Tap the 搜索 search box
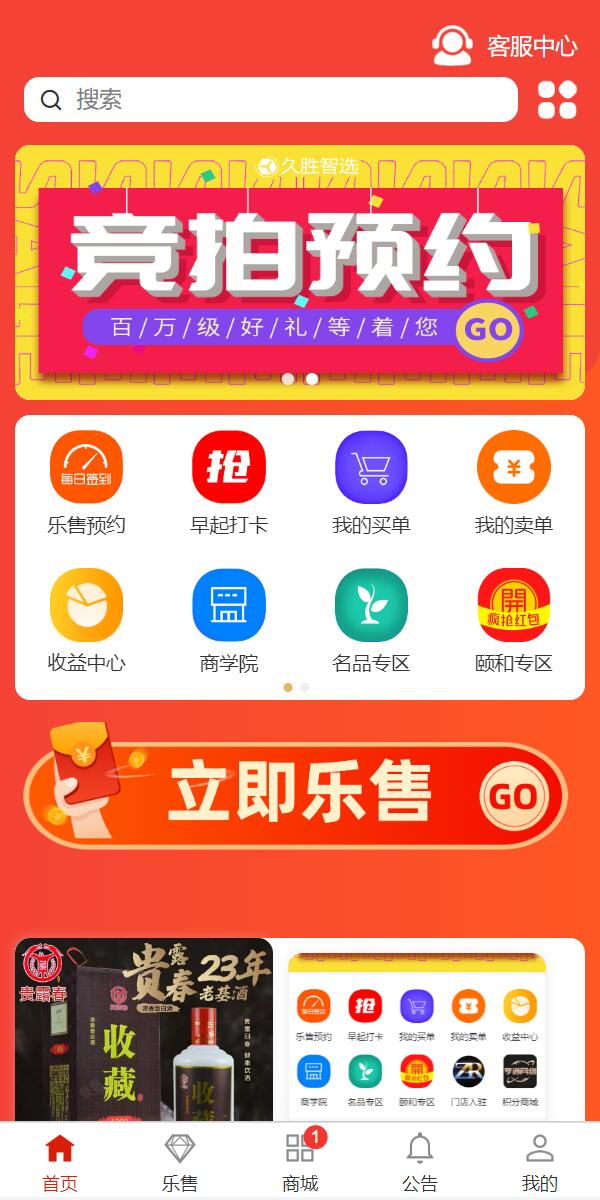The height and width of the screenshot is (1200, 600). pos(270,100)
